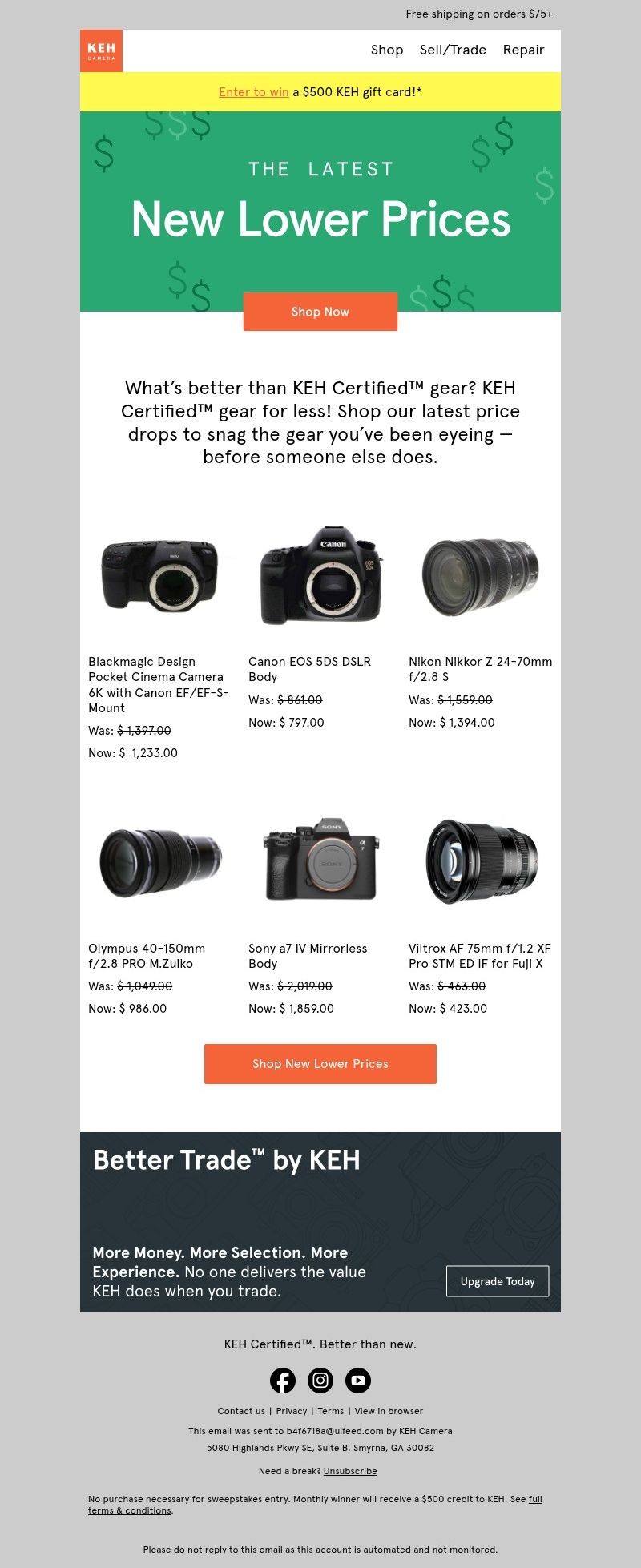Open the Terms page
Viewport: 641px width, 1568px height.
coord(330,1411)
